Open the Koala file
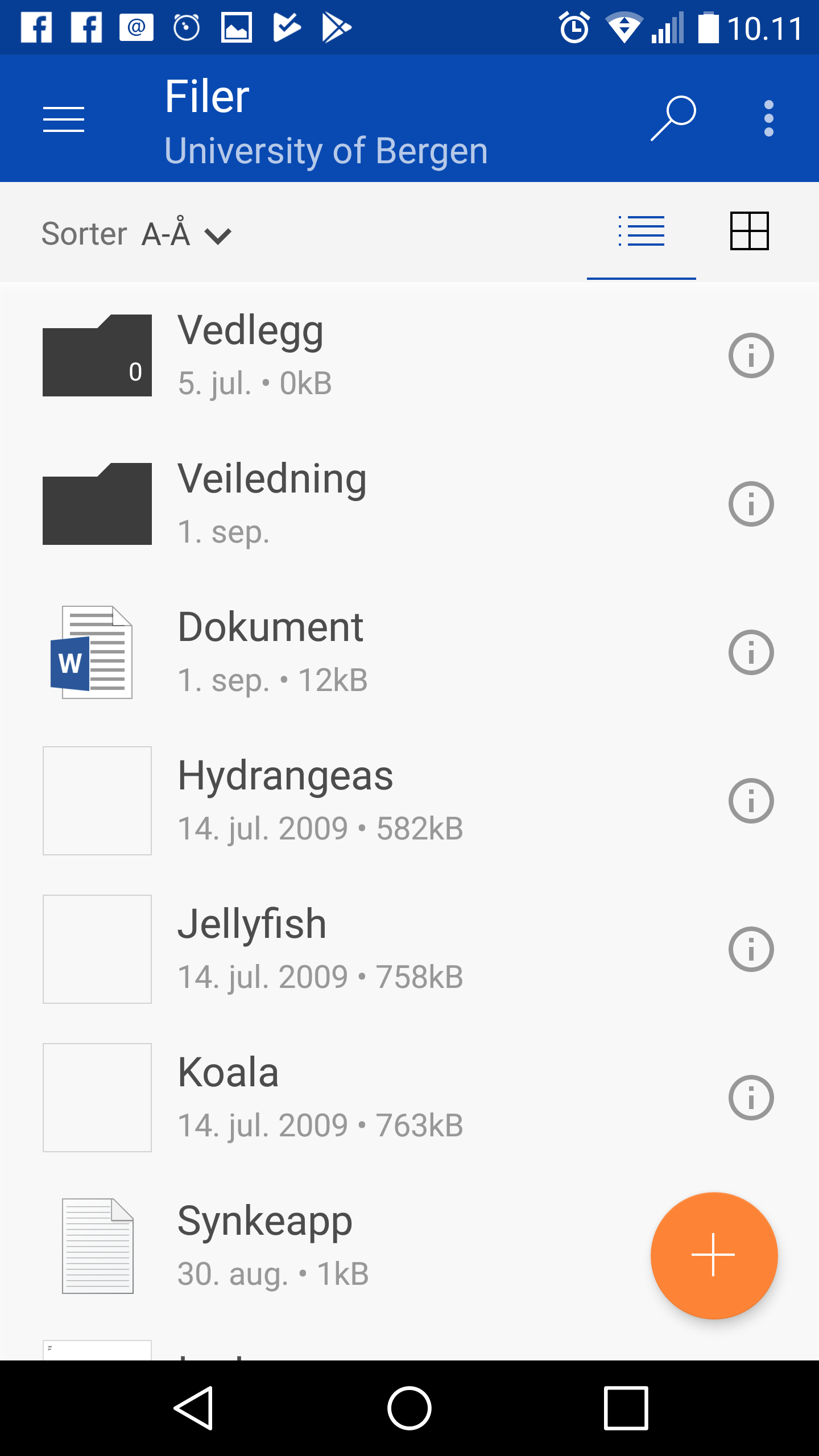This screenshot has width=819, height=1456. 229,1097
